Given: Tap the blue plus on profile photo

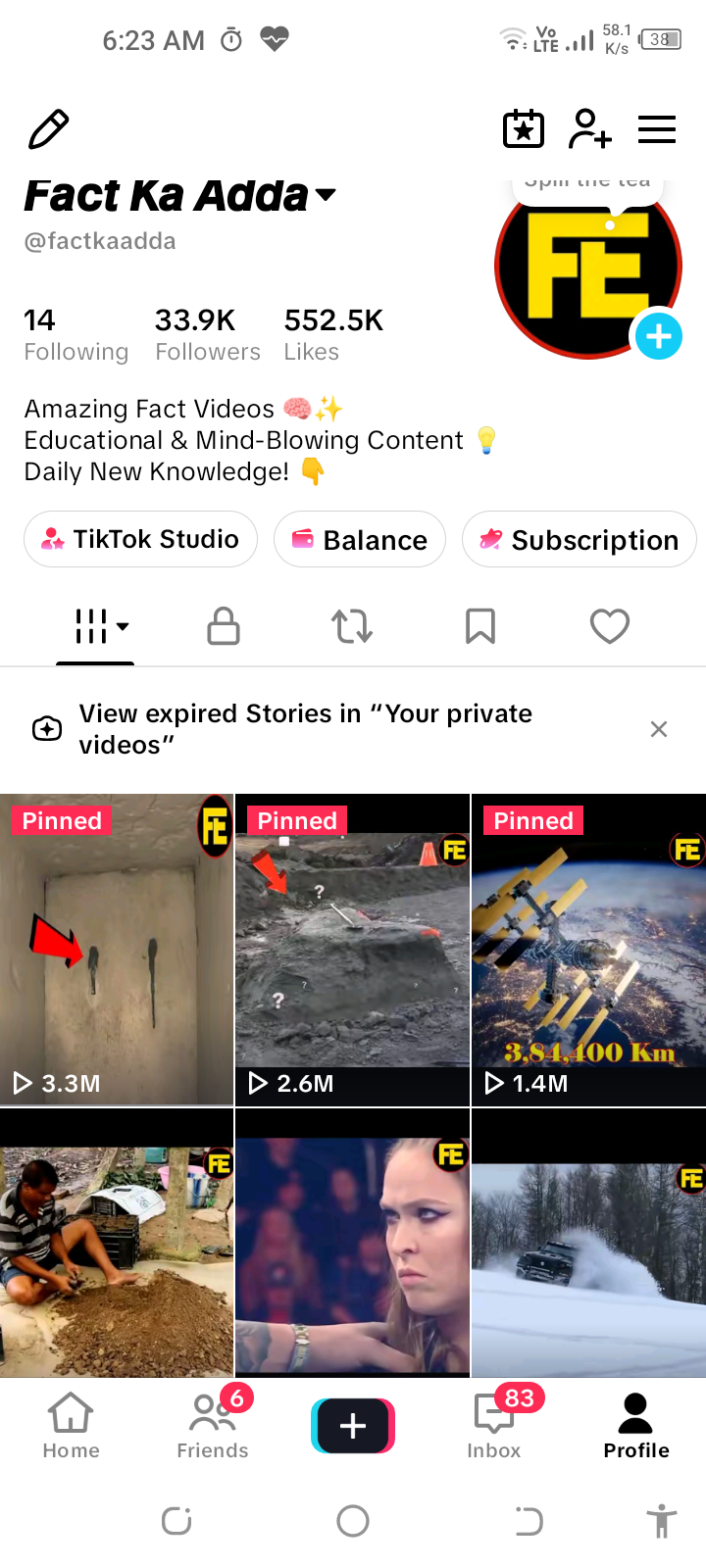Looking at the screenshot, I should (x=658, y=336).
